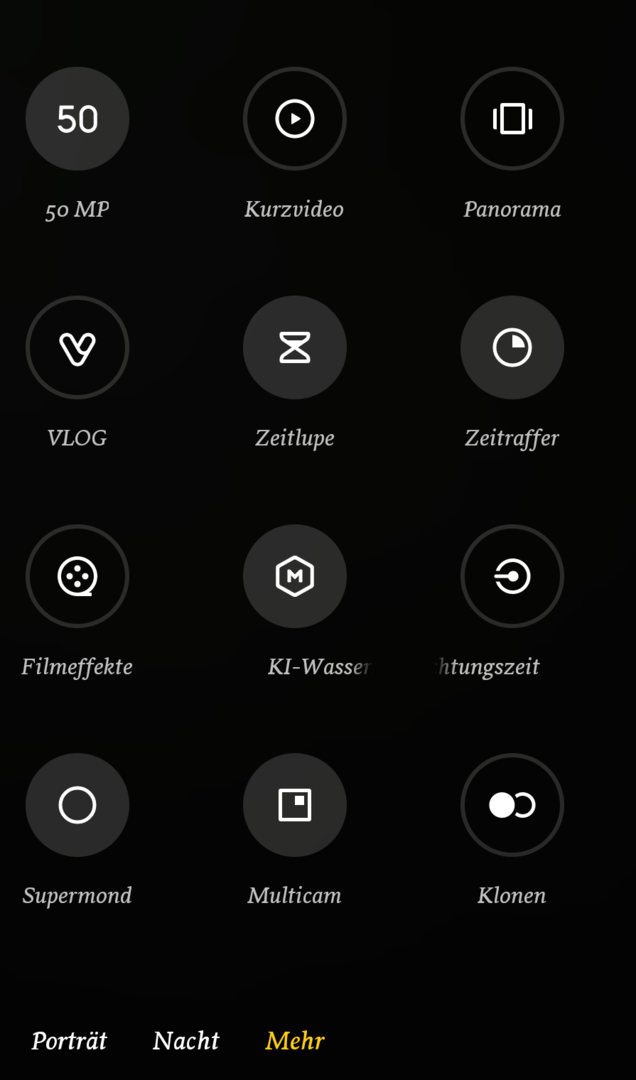Switch to the Porträt tab
Screen dimensions: 636x1080
(69, 1040)
